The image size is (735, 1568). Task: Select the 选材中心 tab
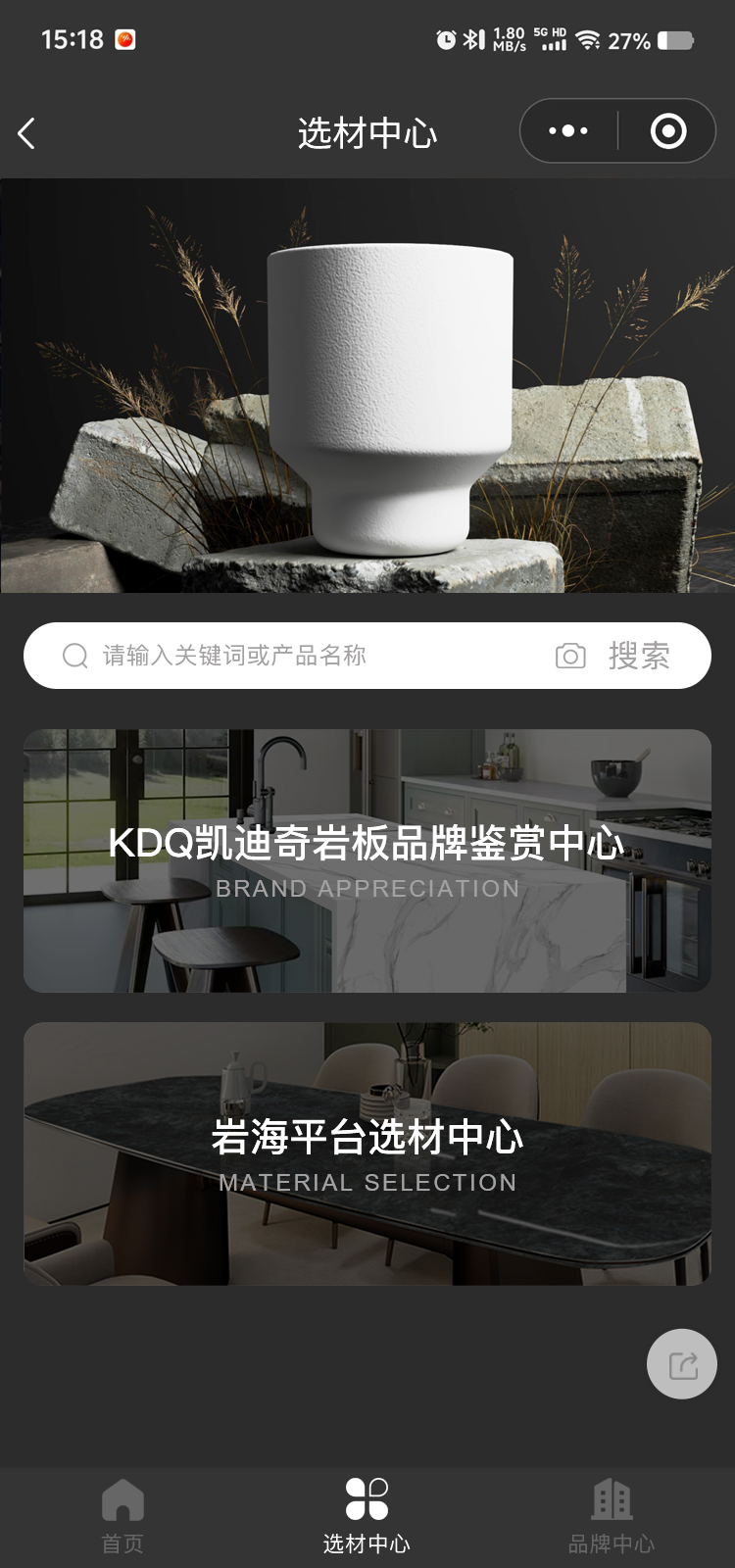tap(367, 1516)
